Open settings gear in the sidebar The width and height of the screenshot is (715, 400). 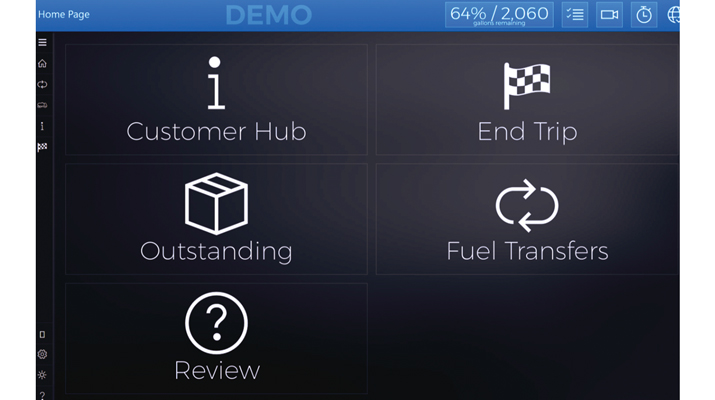pyautogui.click(x=42, y=354)
